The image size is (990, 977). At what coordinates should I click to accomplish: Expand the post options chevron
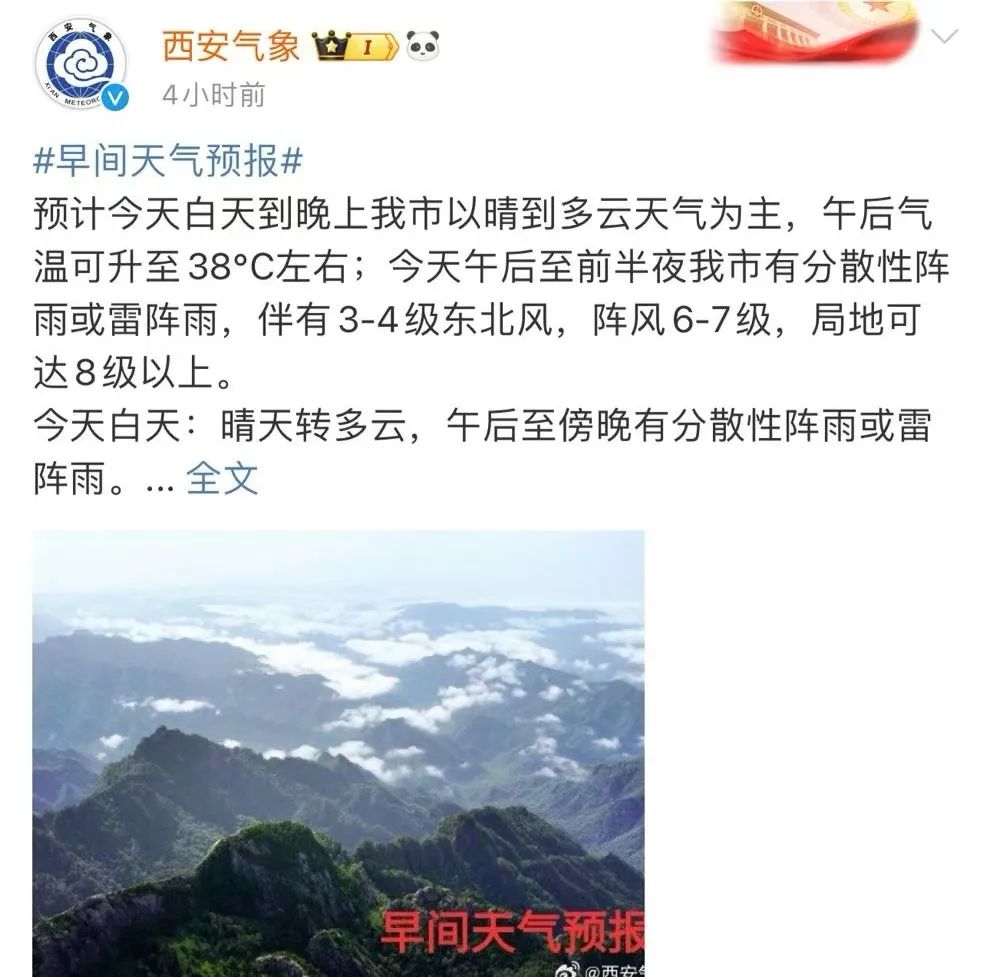pos(943,37)
